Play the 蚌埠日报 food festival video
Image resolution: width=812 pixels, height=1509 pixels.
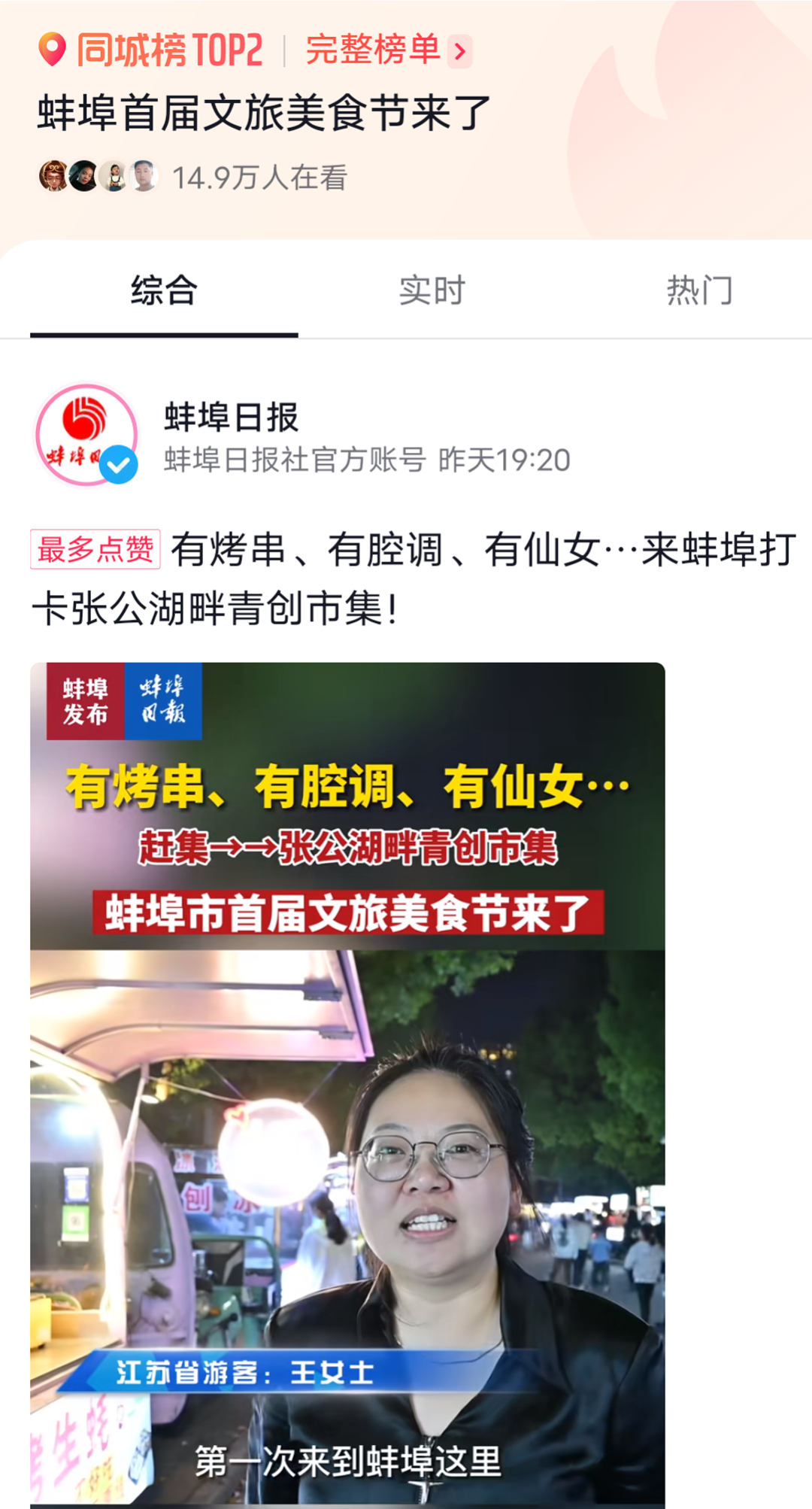pos(347,1083)
